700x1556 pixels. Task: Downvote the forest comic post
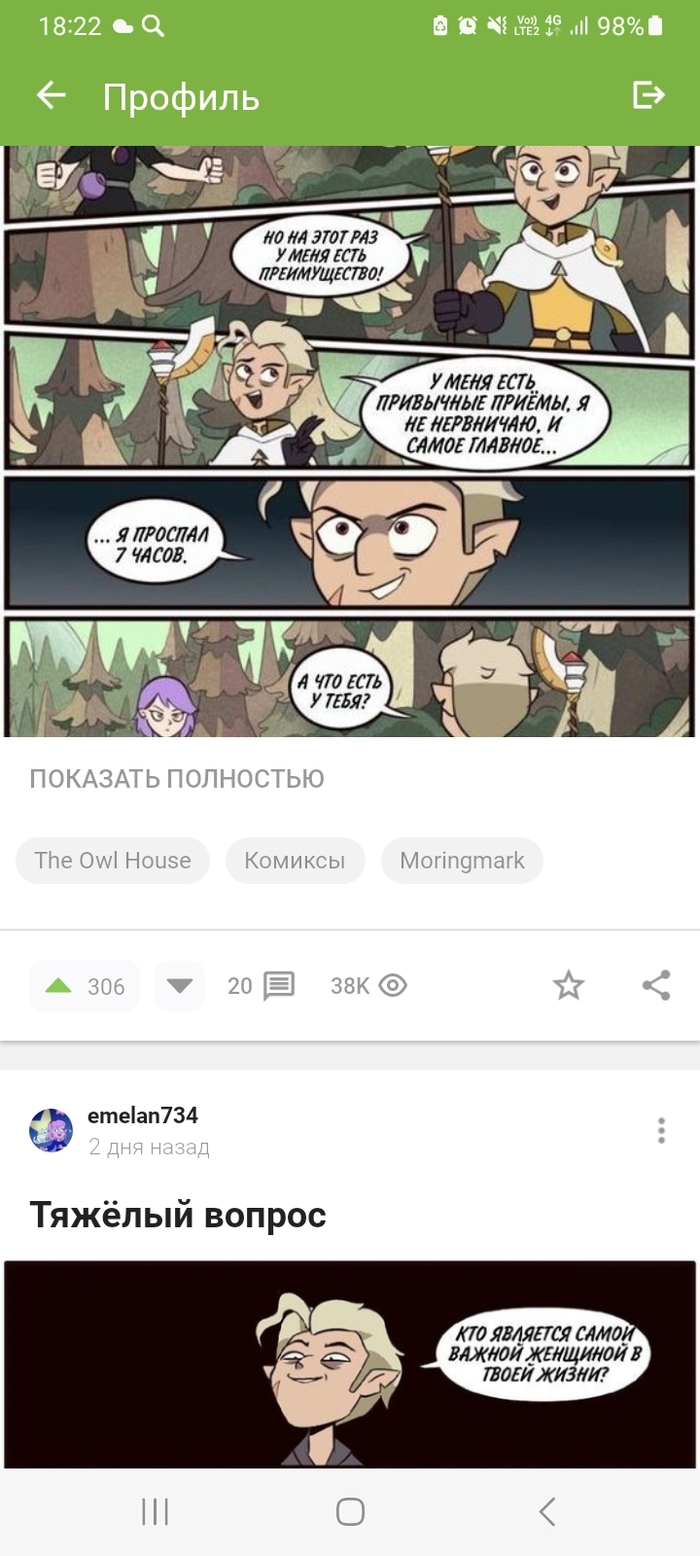click(x=180, y=986)
